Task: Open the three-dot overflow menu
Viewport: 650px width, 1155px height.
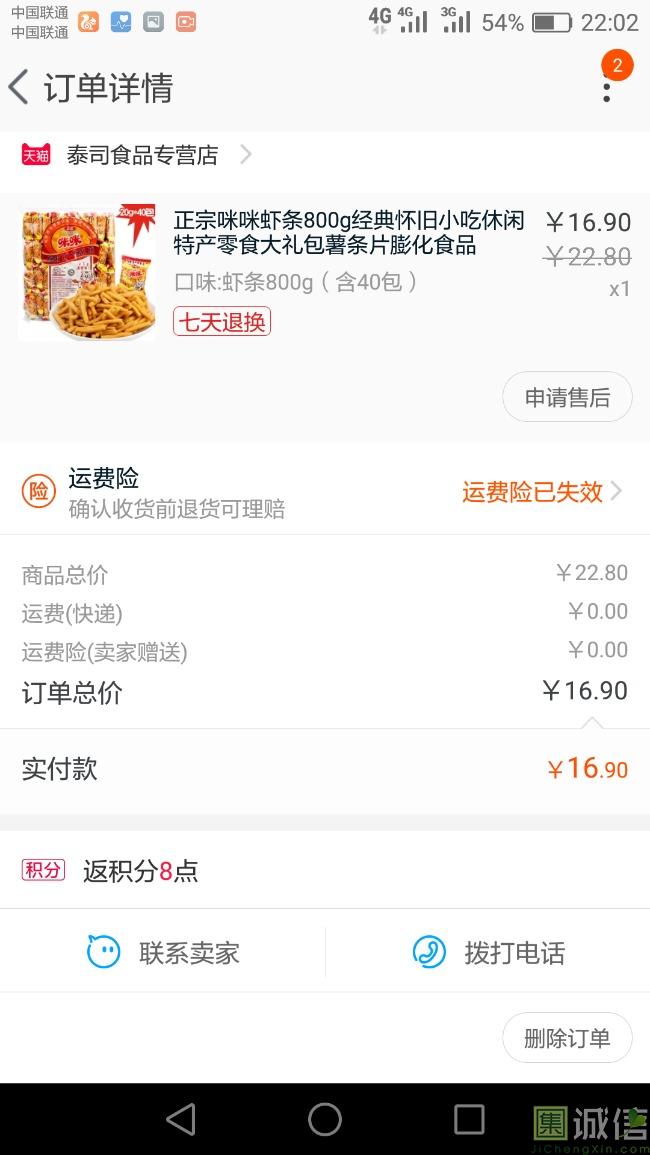Action: coord(607,88)
